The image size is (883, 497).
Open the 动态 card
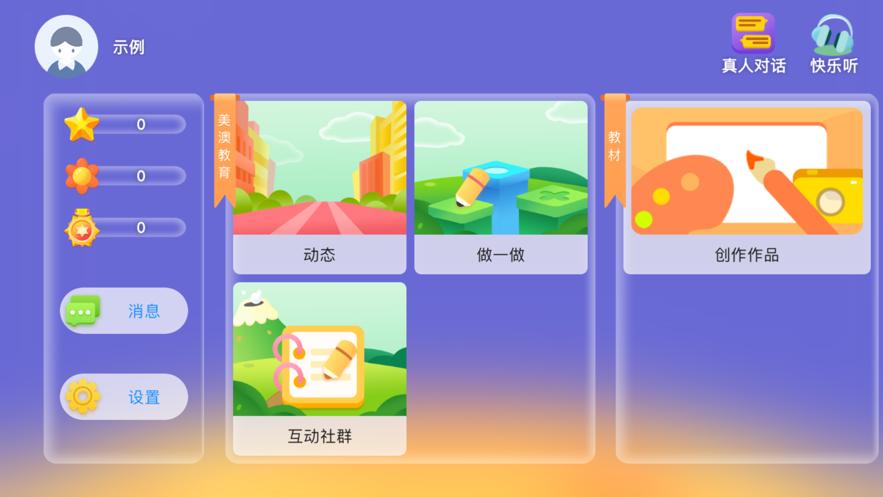tap(319, 187)
